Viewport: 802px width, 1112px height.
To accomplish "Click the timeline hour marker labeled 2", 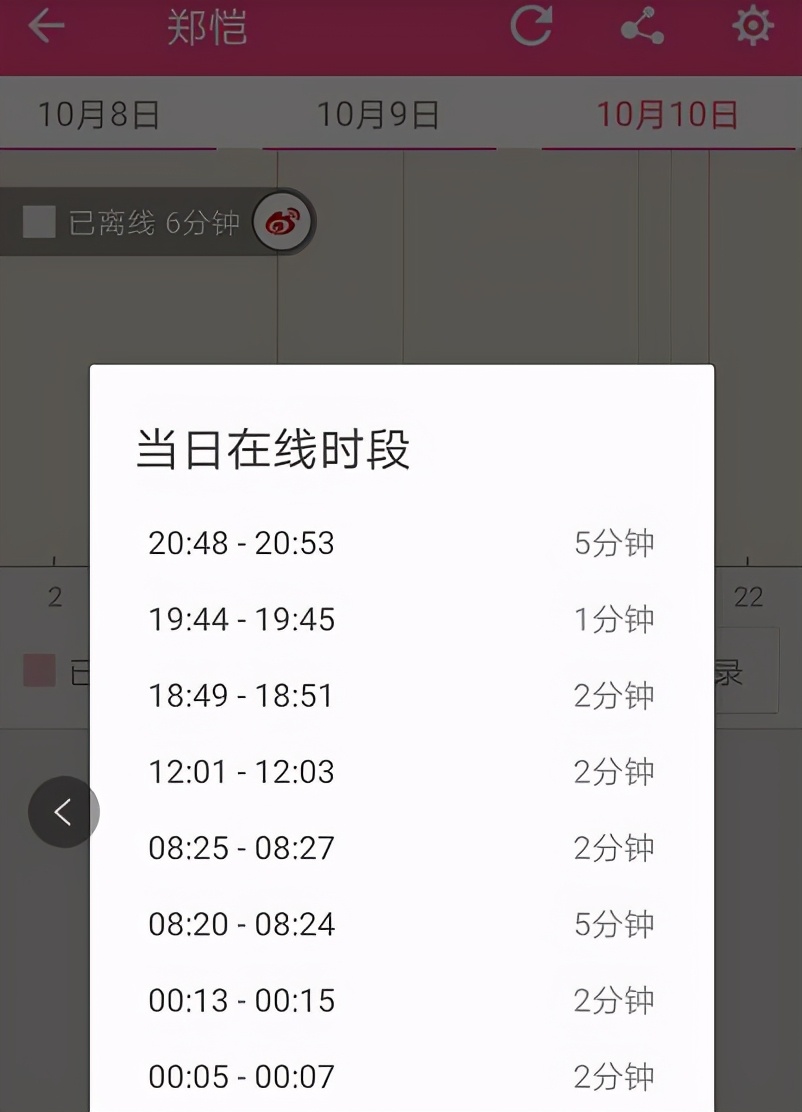I will [x=54, y=595].
